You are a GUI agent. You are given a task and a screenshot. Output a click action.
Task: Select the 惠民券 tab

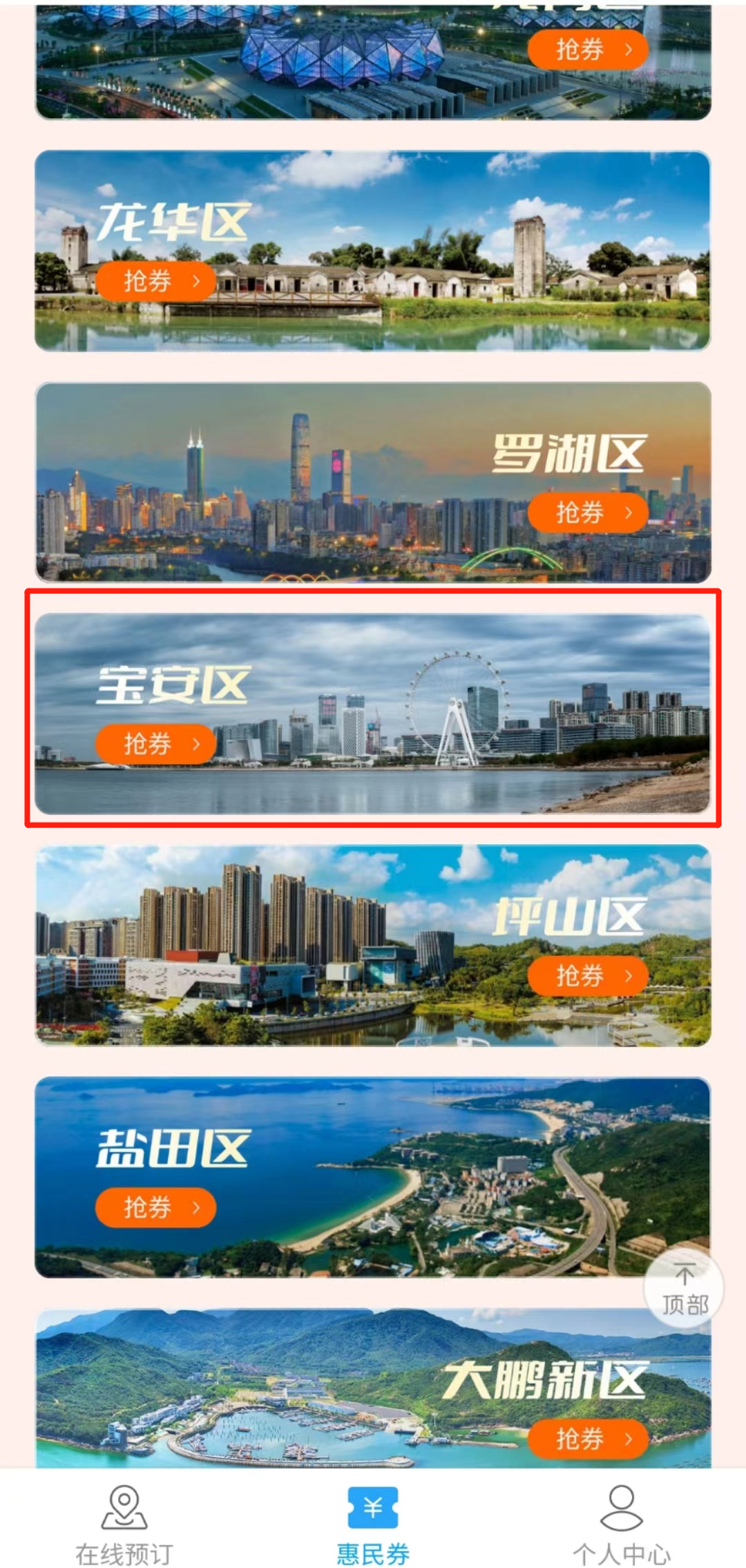click(373, 1524)
